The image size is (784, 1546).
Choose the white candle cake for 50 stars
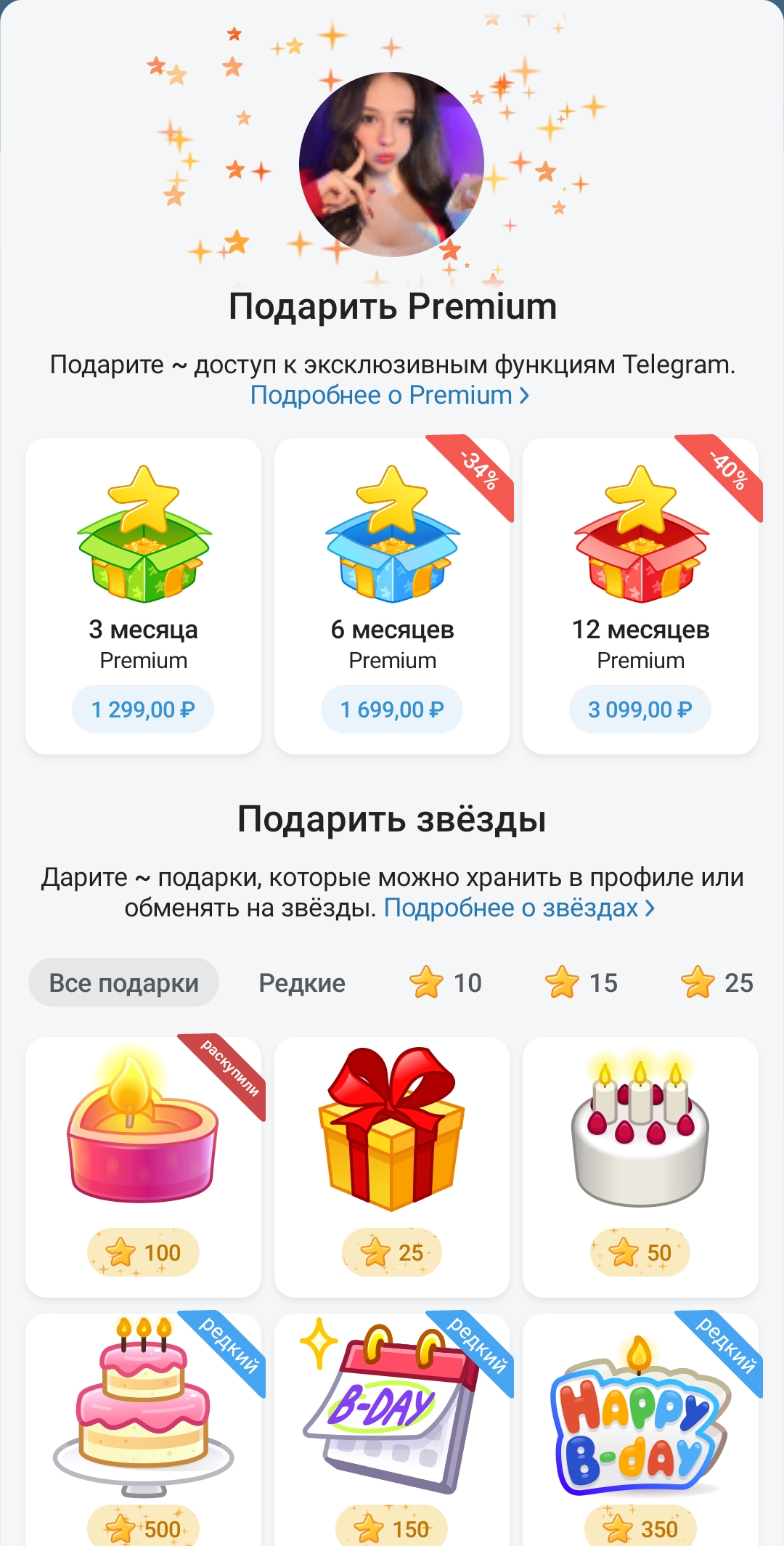pos(640,1166)
